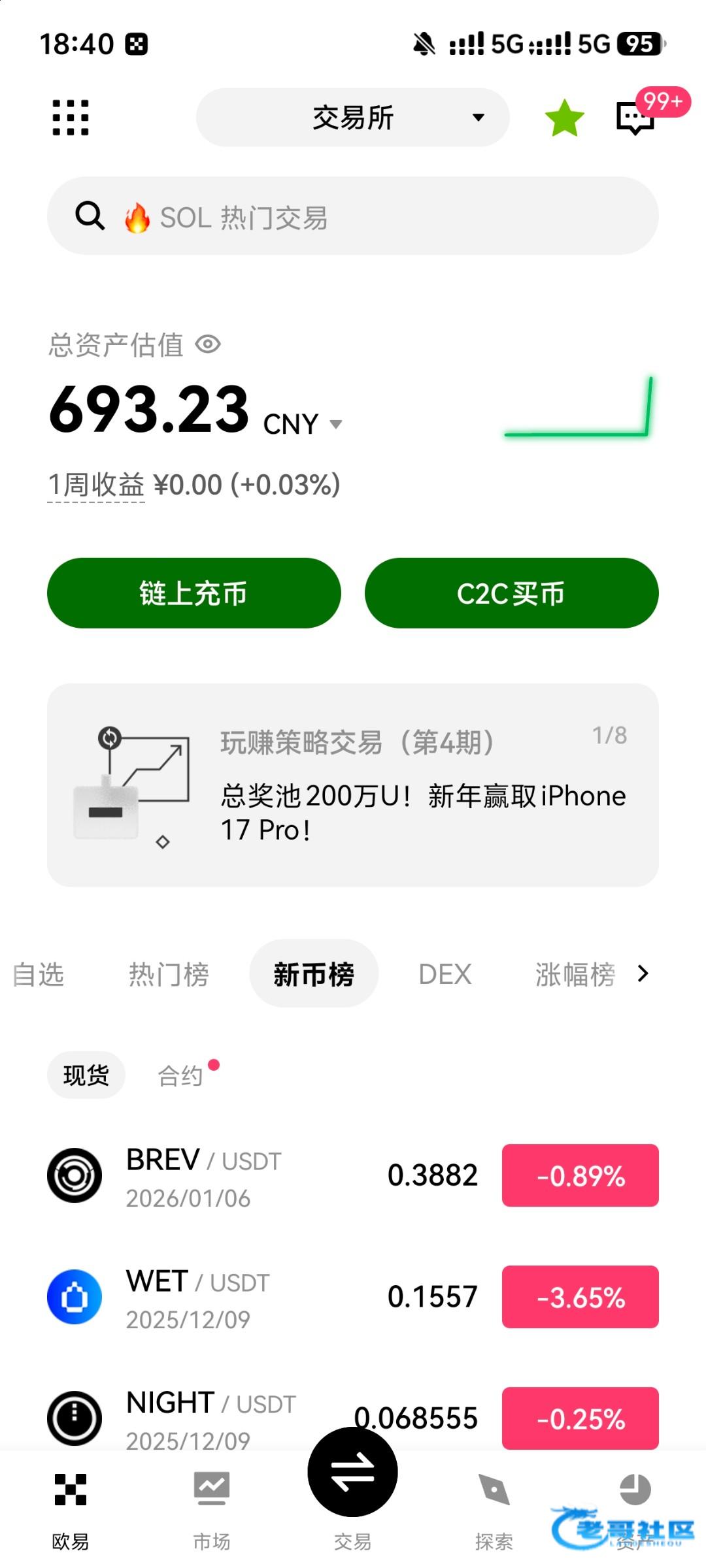Hide total asset value with eye icon
Viewport: 706px width, 1568px height.
(209, 344)
